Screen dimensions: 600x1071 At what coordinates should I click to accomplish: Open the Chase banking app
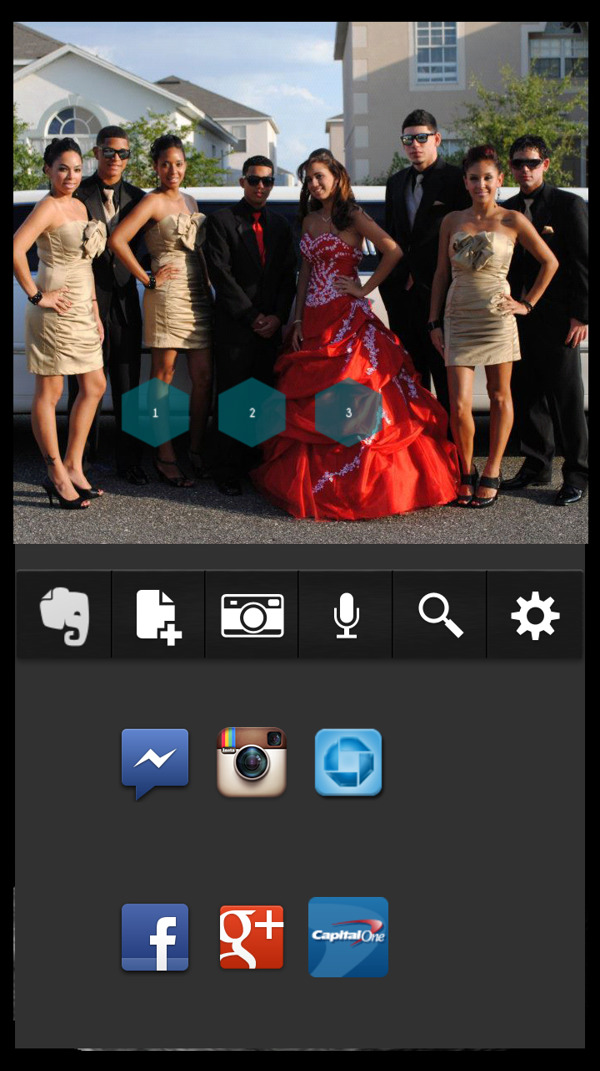pyautogui.click(x=349, y=762)
